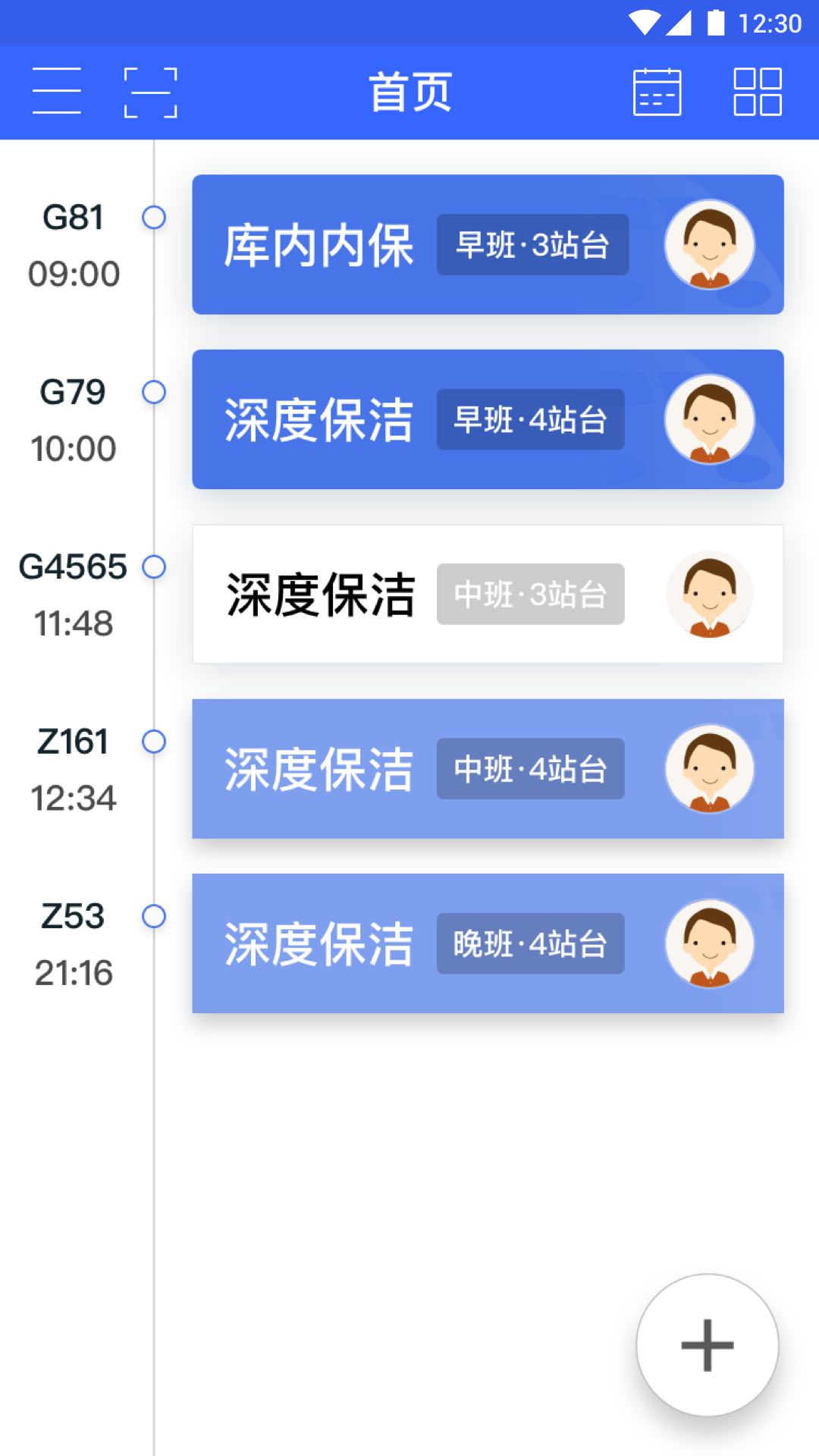Click the avatar on the G4565 card
The image size is (819, 1456).
(709, 595)
